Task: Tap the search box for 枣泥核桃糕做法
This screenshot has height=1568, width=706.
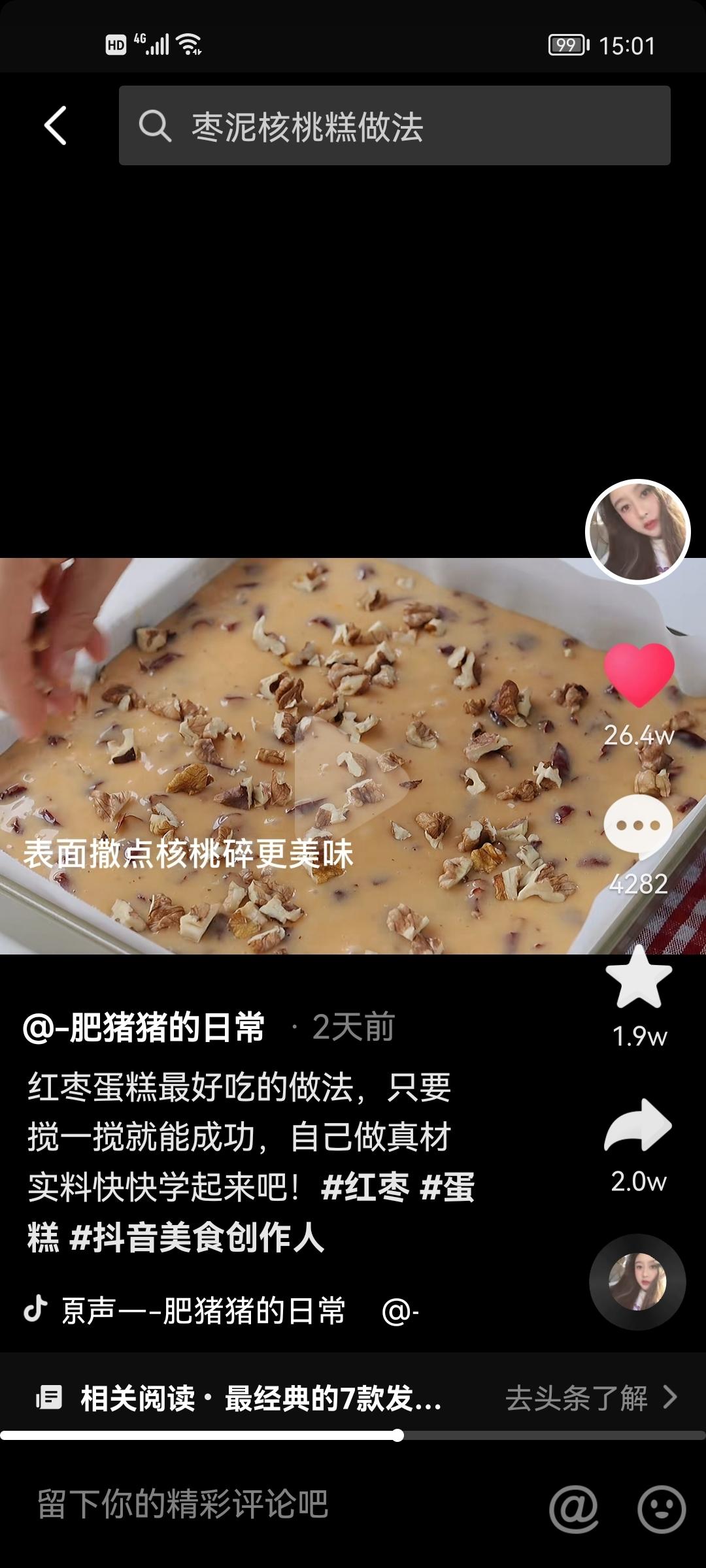Action: [394, 125]
